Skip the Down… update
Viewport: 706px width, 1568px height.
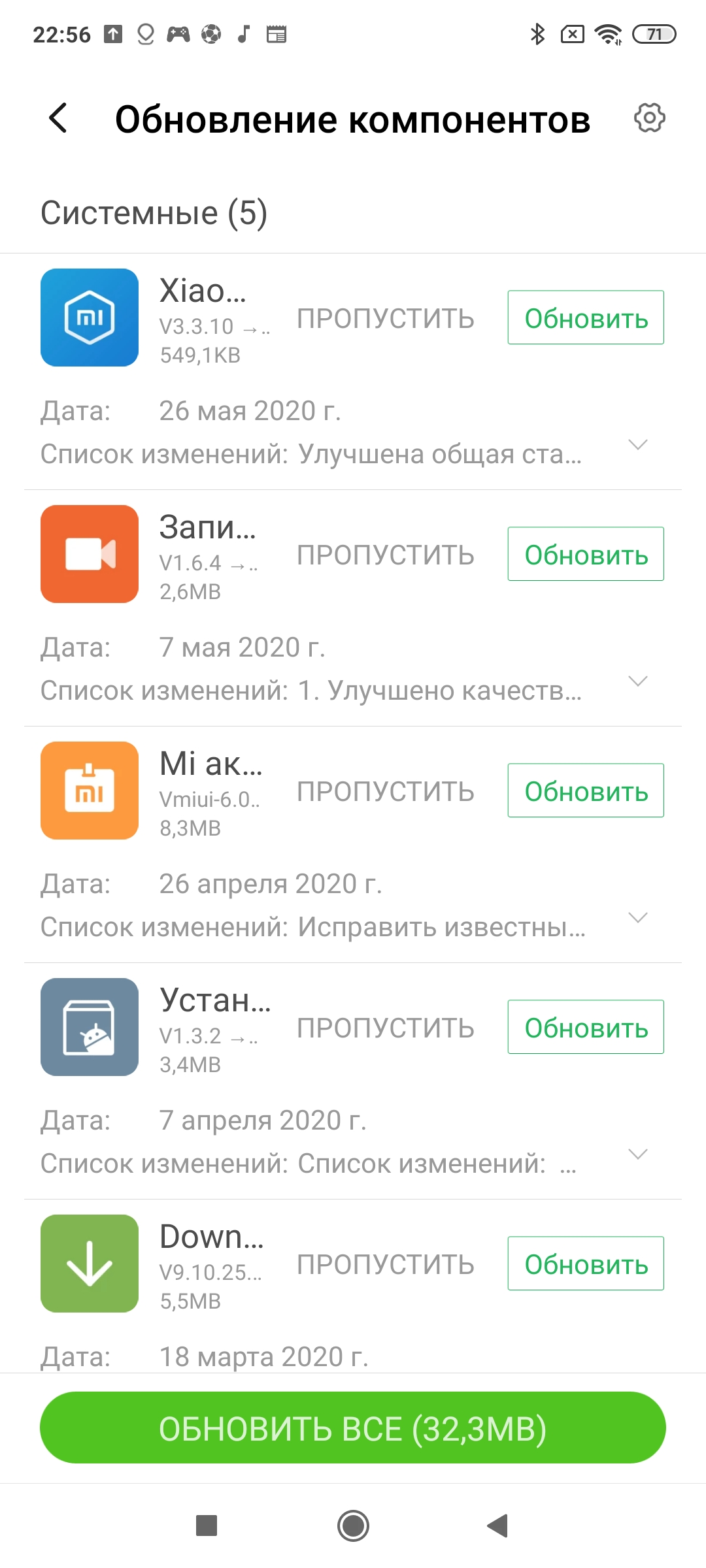(386, 1265)
